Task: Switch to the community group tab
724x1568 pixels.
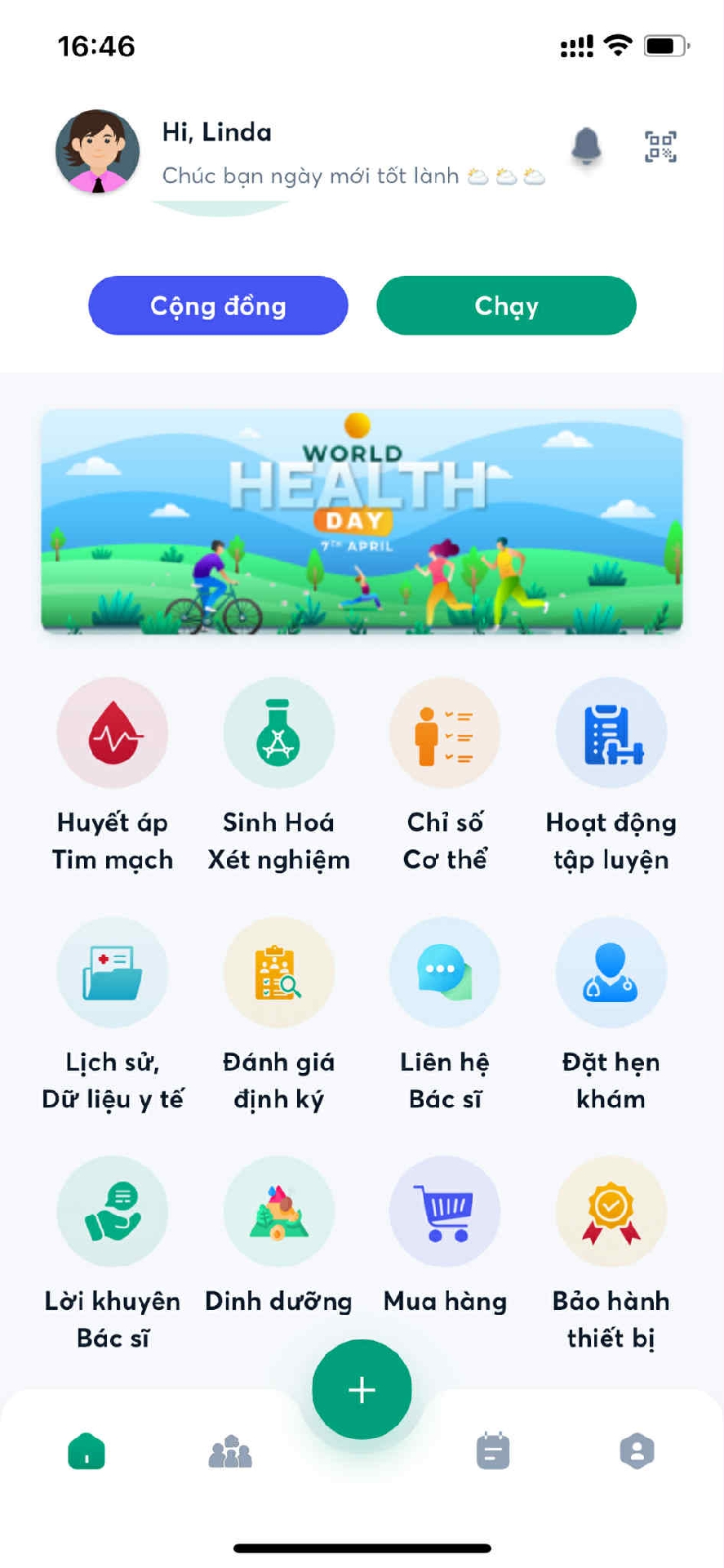Action: [230, 1452]
